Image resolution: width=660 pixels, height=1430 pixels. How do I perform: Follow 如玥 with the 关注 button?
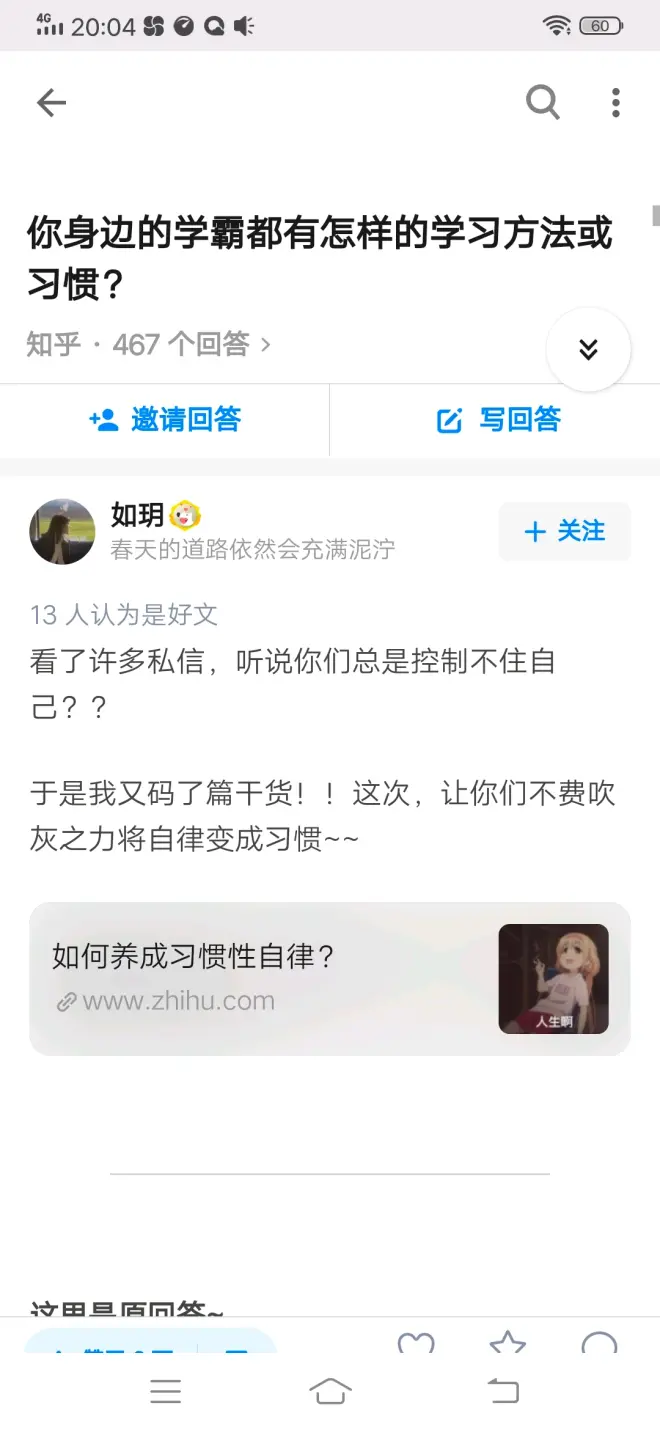pos(564,532)
